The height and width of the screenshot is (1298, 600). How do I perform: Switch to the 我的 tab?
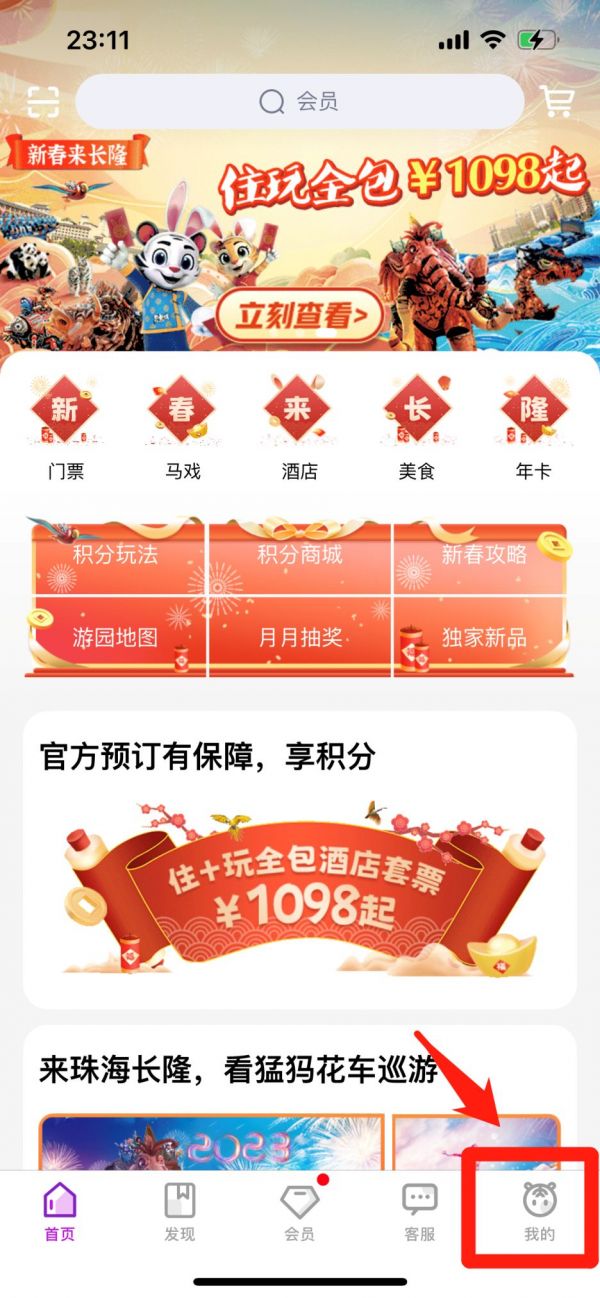539,1212
